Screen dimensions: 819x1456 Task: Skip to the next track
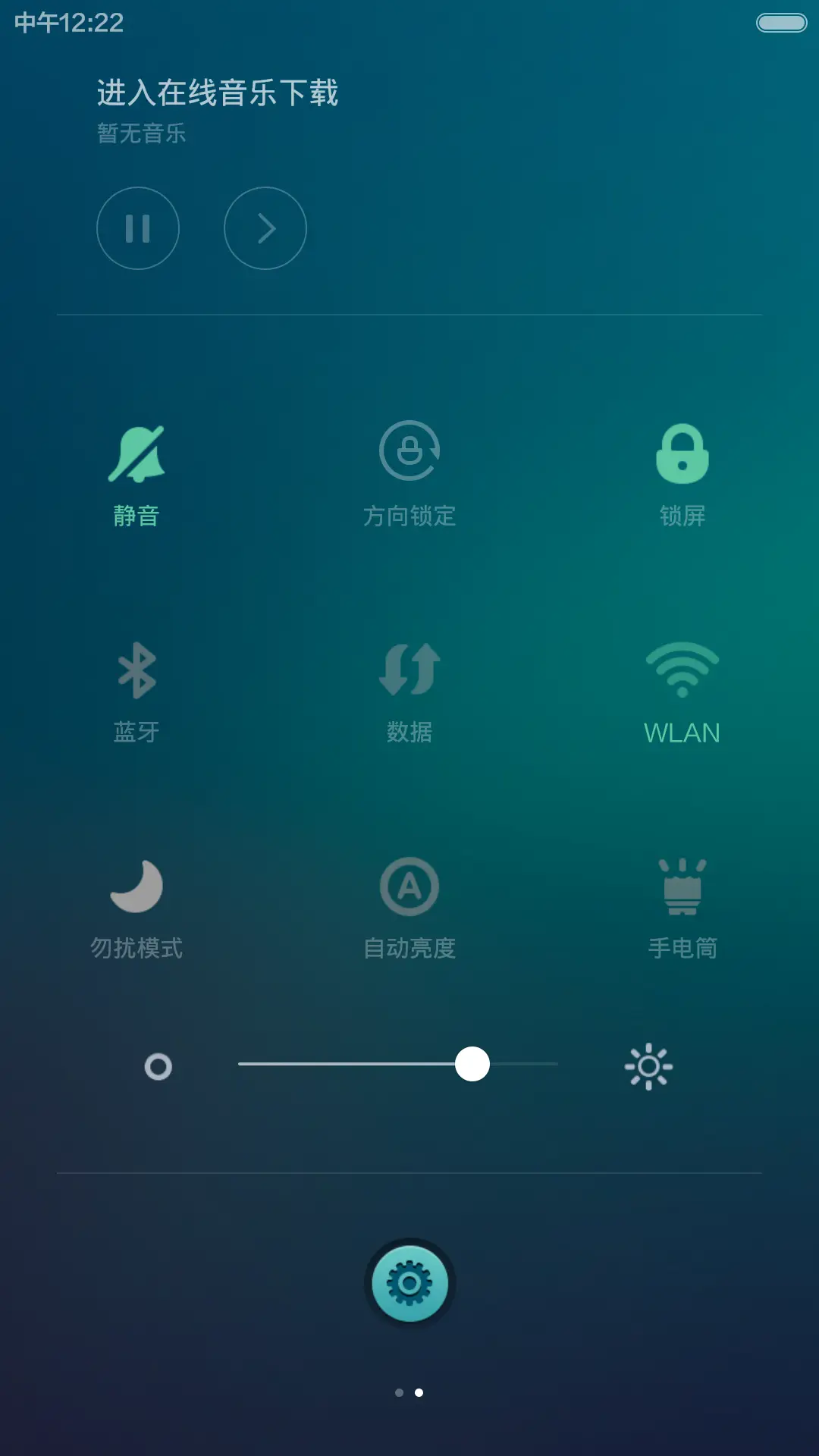[265, 228]
